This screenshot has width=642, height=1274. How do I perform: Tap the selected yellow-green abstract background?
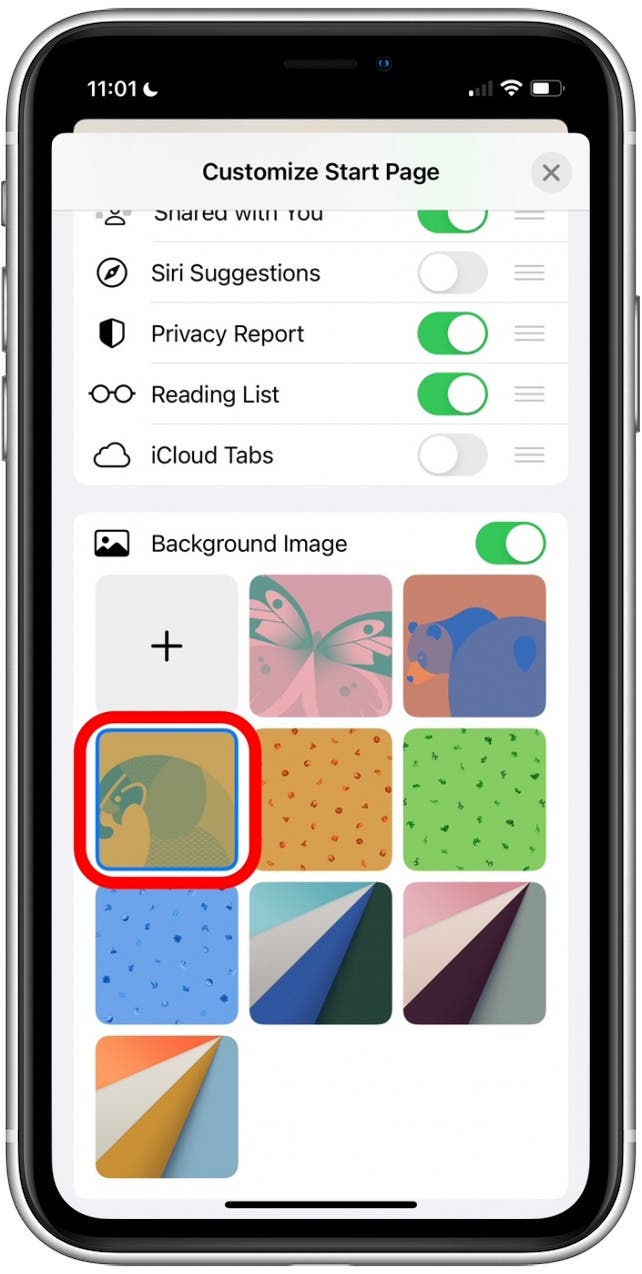(x=167, y=799)
